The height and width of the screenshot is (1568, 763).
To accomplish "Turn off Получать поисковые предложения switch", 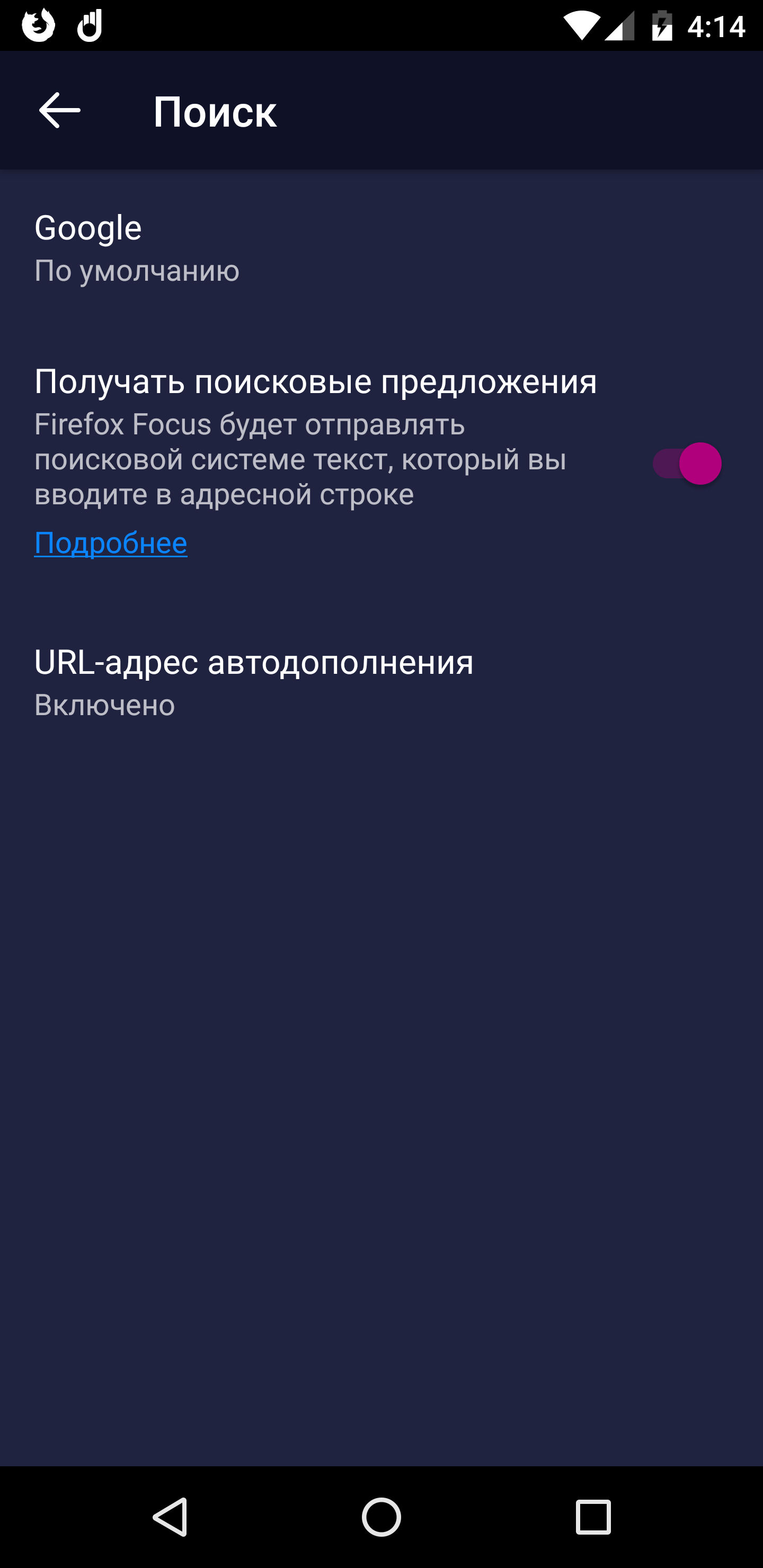I will [x=686, y=464].
